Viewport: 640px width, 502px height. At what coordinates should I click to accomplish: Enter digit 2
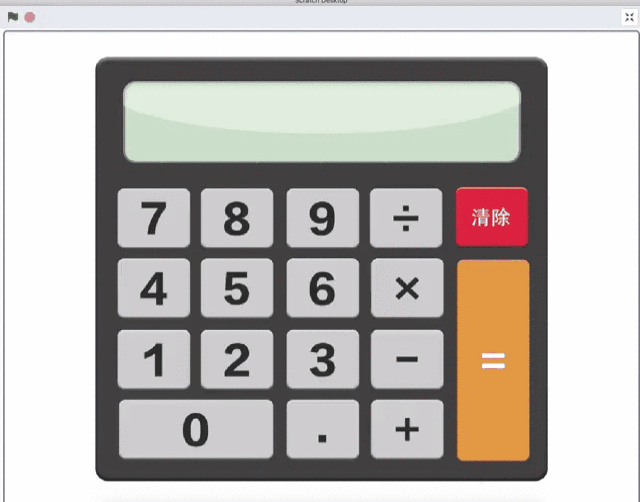click(237, 359)
